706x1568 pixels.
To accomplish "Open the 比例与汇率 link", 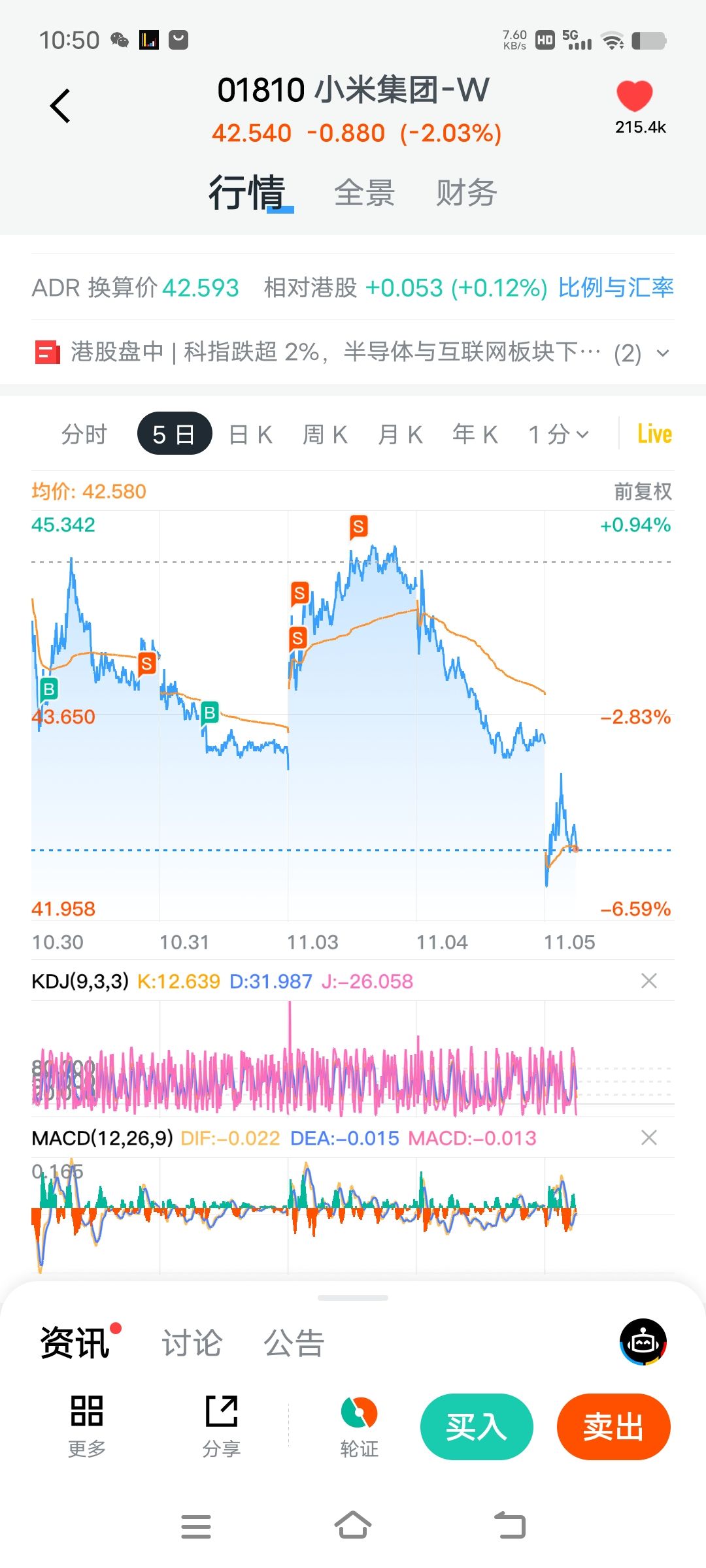I will [616, 287].
